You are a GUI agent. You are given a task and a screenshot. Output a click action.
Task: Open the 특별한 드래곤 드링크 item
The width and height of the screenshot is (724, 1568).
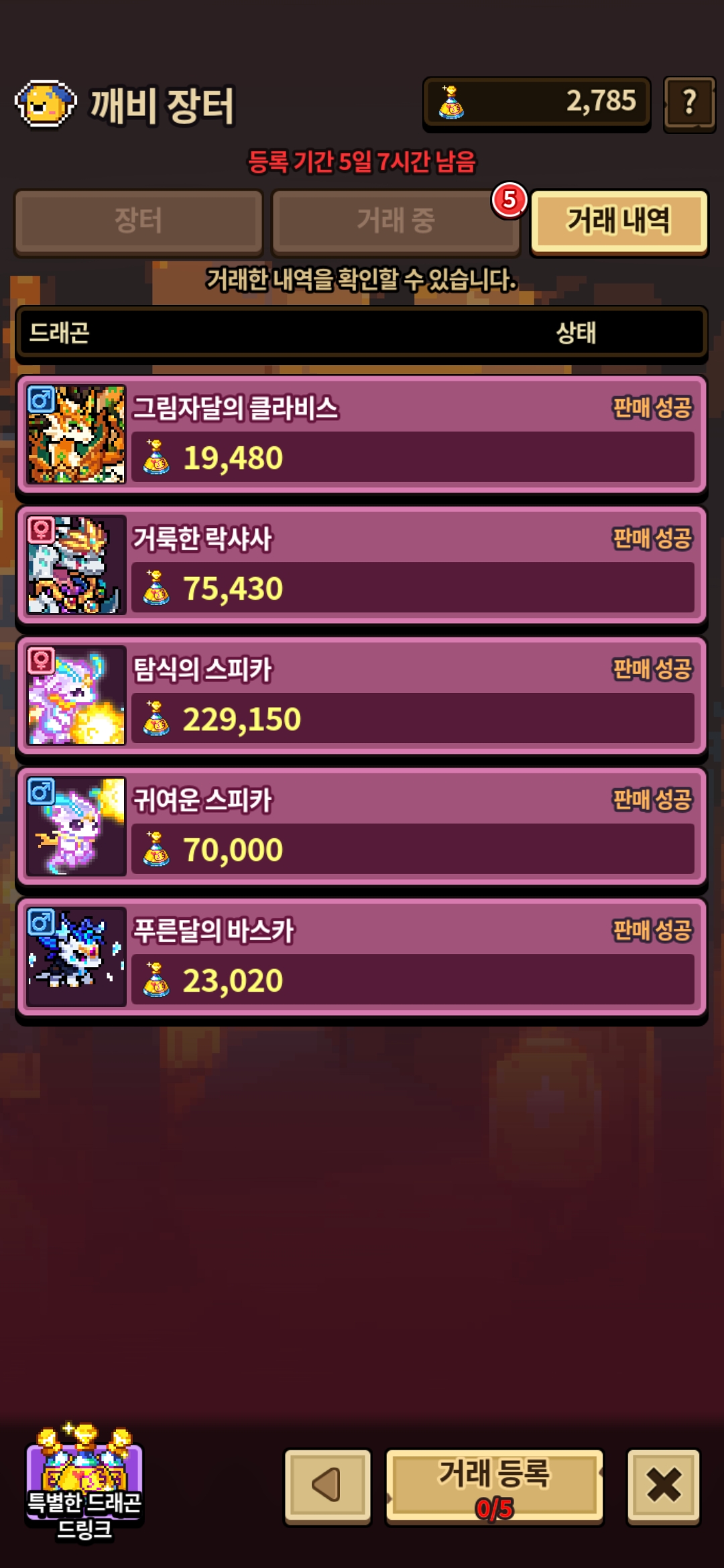(84, 1482)
